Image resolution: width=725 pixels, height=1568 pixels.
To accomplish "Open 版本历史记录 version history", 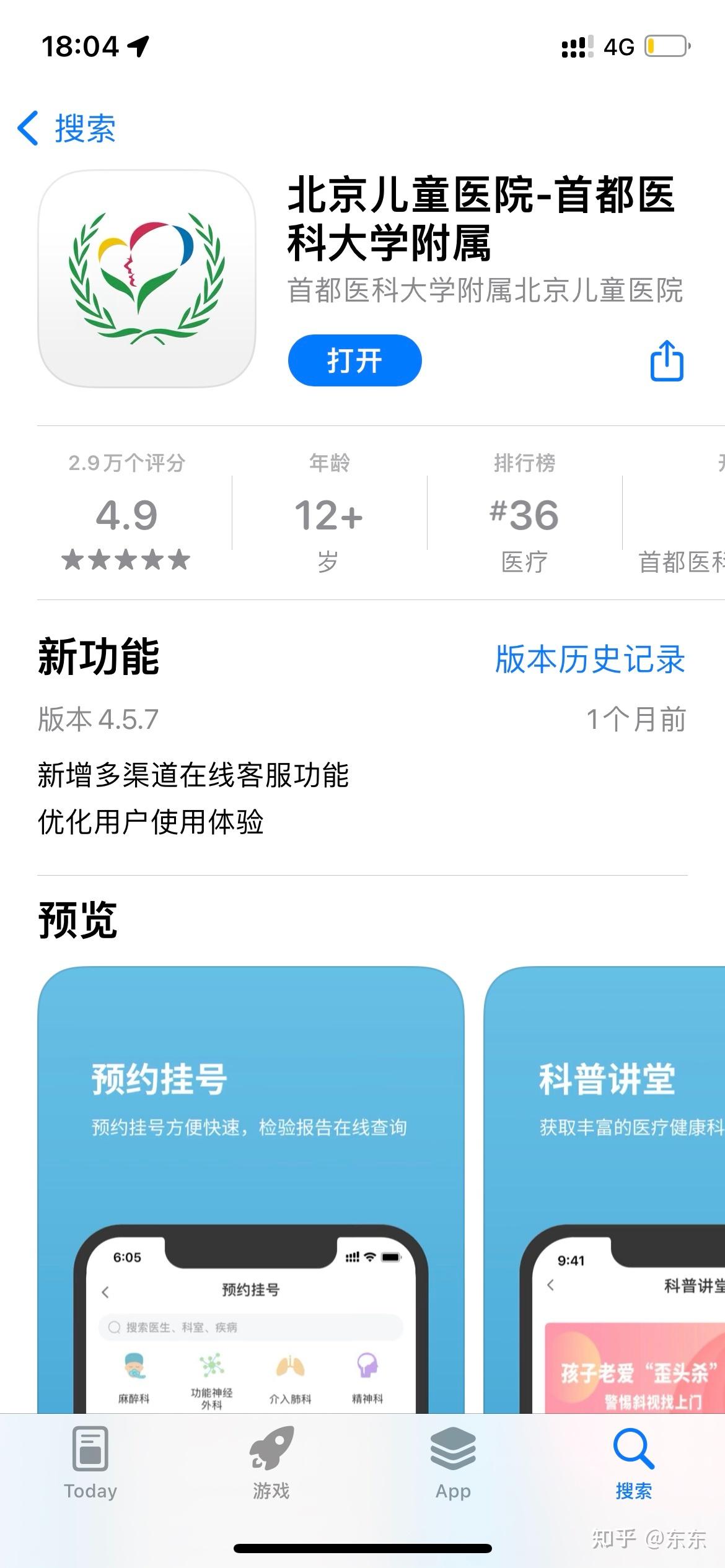I will pyautogui.click(x=587, y=661).
